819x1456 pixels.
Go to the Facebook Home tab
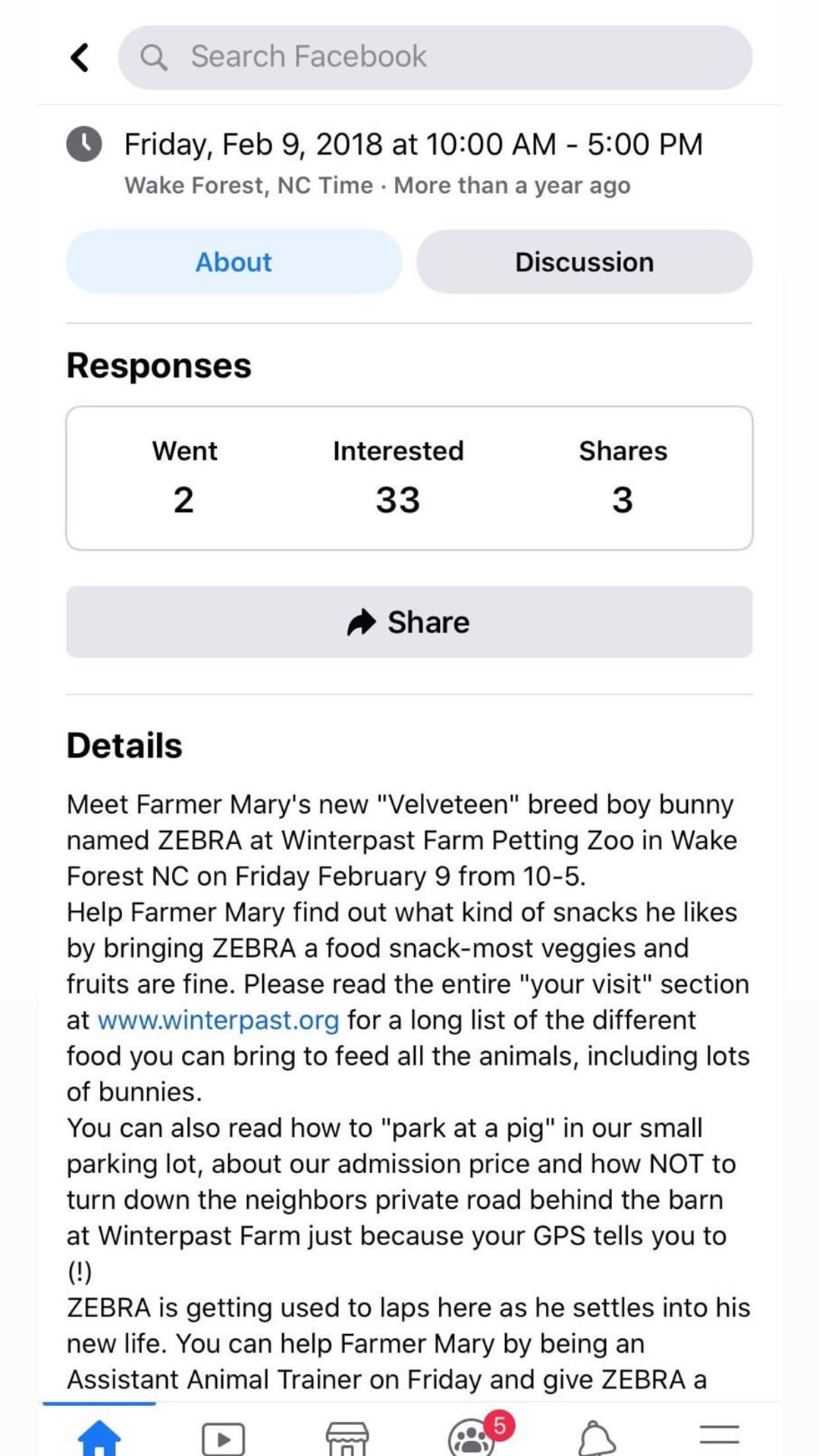[99, 1437]
